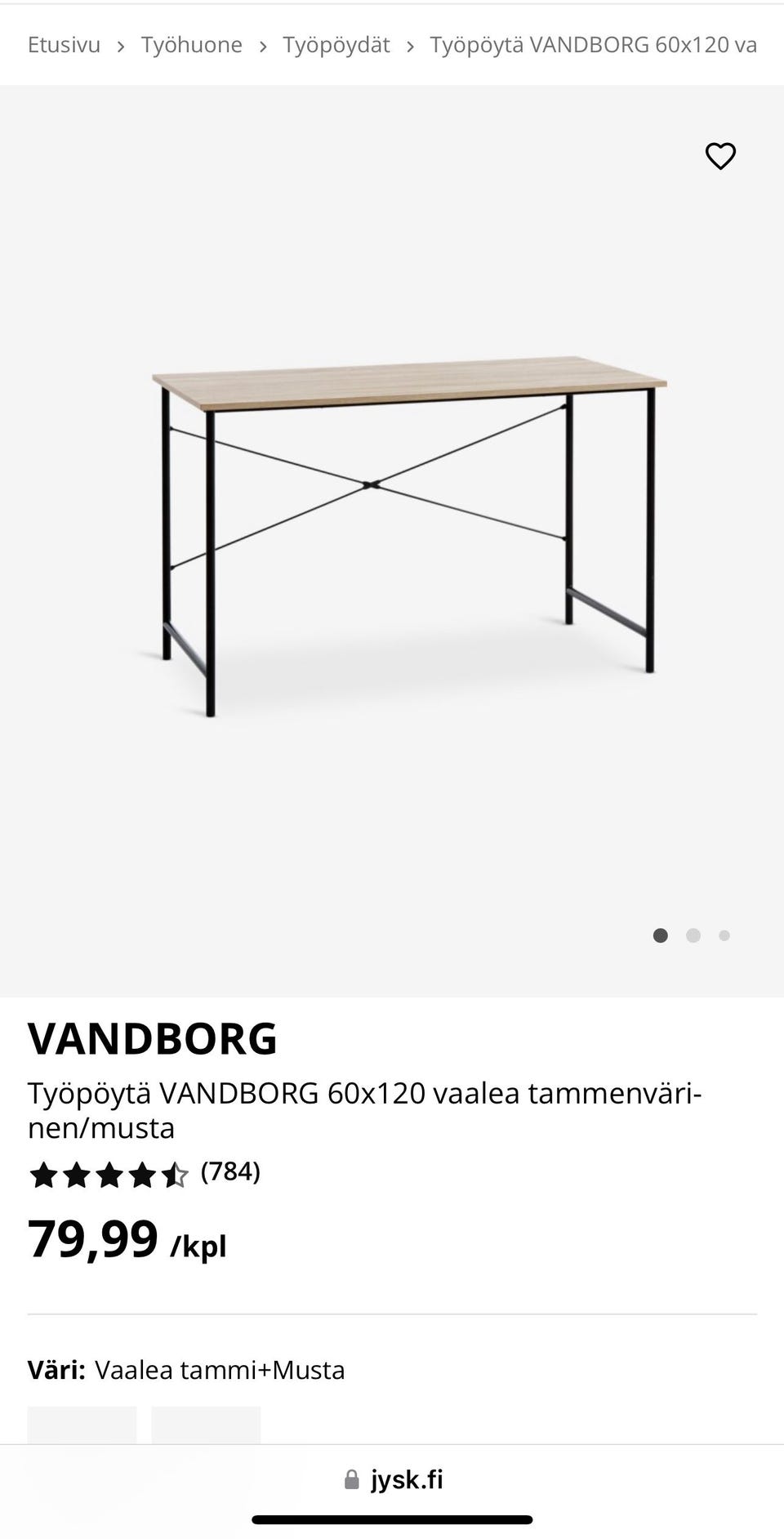This screenshot has height=1539, width=784.
Task: Open the Työhuone breadcrumb category
Action: click(191, 45)
